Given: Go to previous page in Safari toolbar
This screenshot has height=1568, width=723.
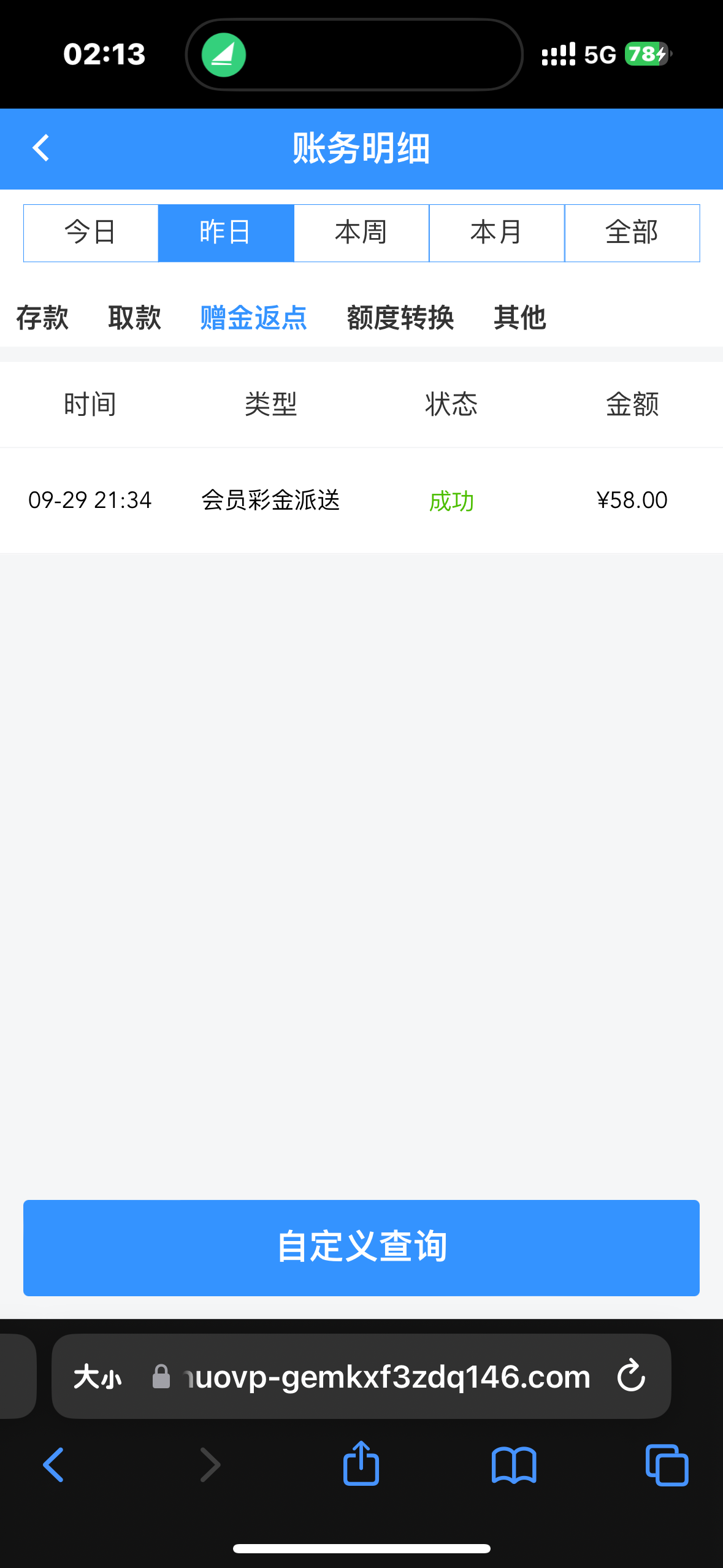Looking at the screenshot, I should [x=54, y=1465].
